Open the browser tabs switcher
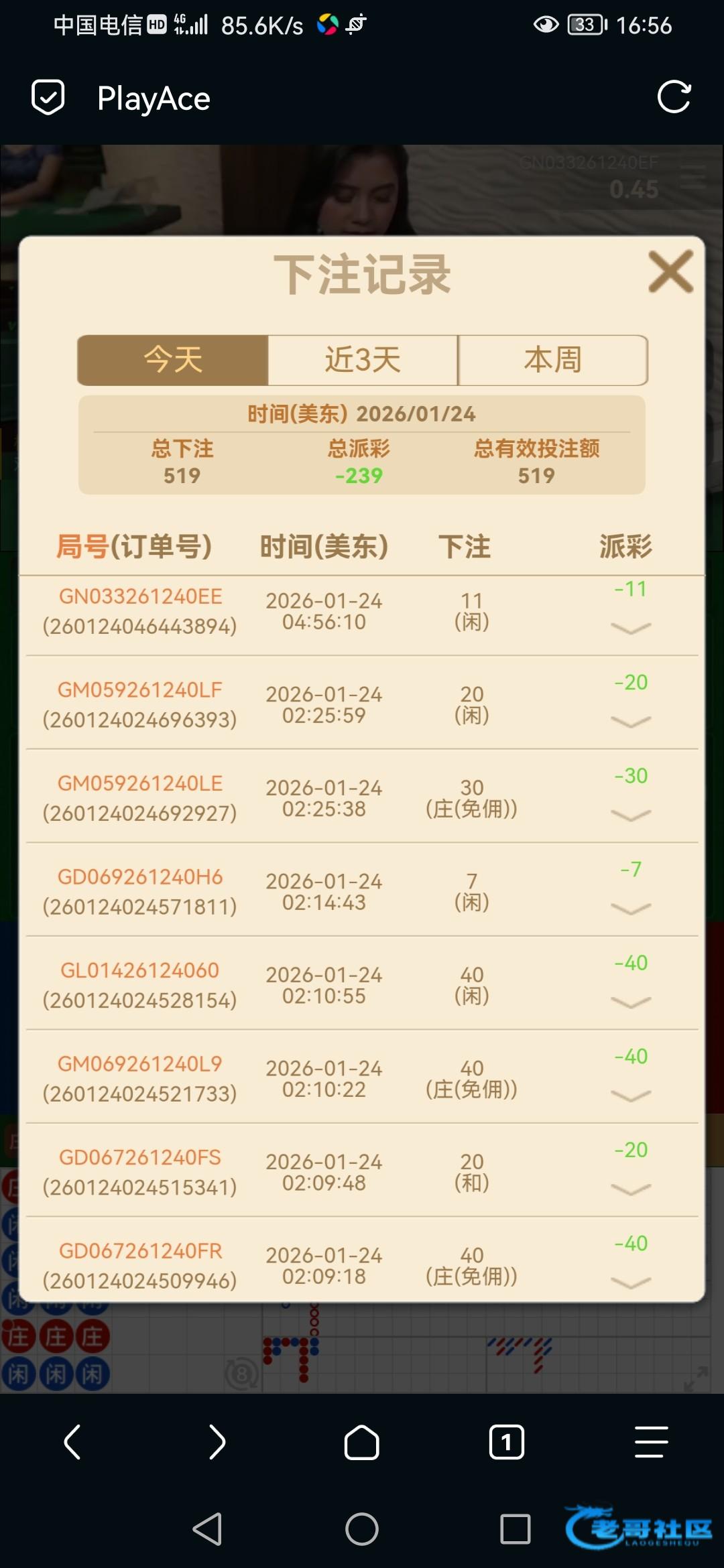Screen dimensions: 724x1568 click(507, 1442)
